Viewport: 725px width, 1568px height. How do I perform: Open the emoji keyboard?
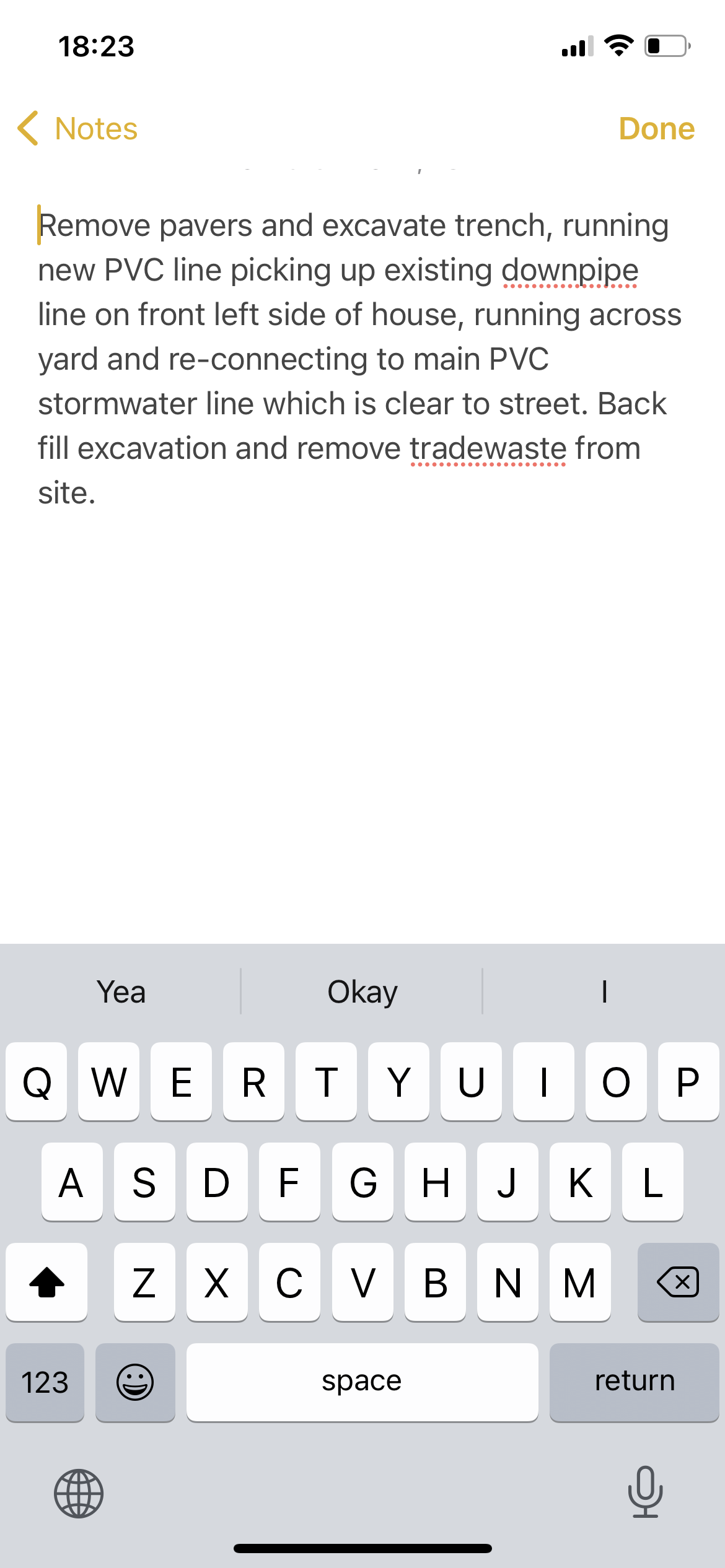pyautogui.click(x=135, y=1382)
